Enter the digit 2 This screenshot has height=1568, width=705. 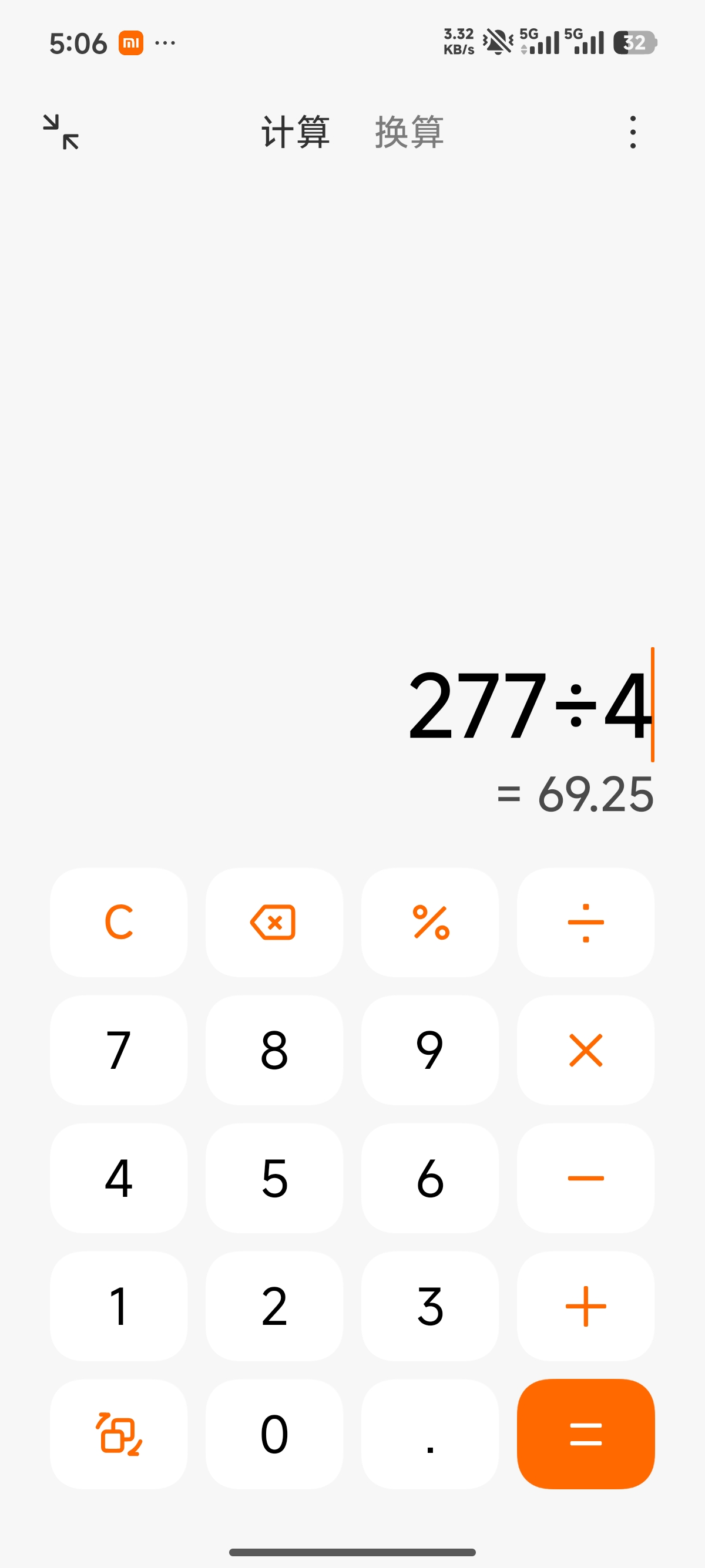pos(274,1305)
